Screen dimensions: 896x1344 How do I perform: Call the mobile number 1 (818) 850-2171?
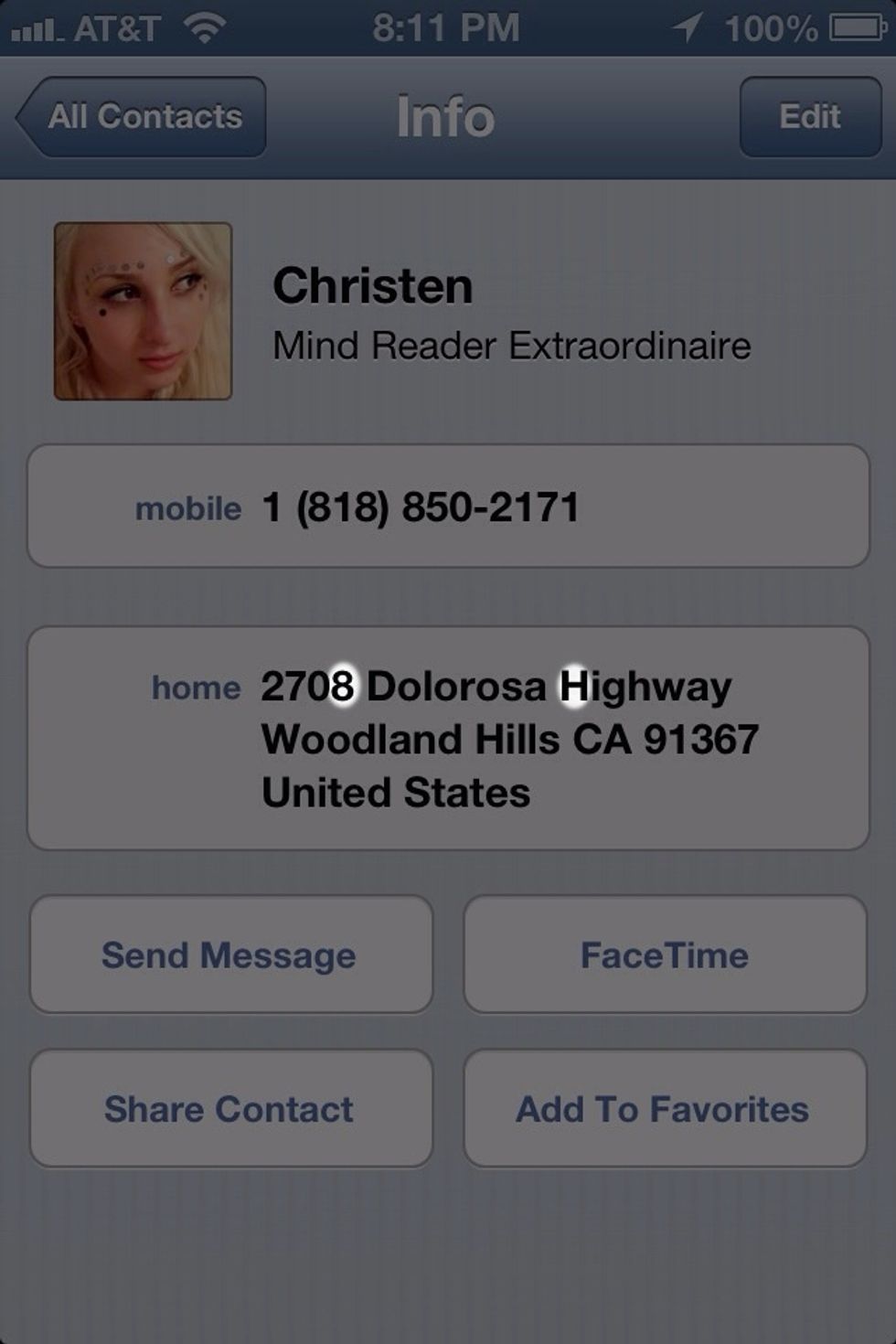click(448, 507)
